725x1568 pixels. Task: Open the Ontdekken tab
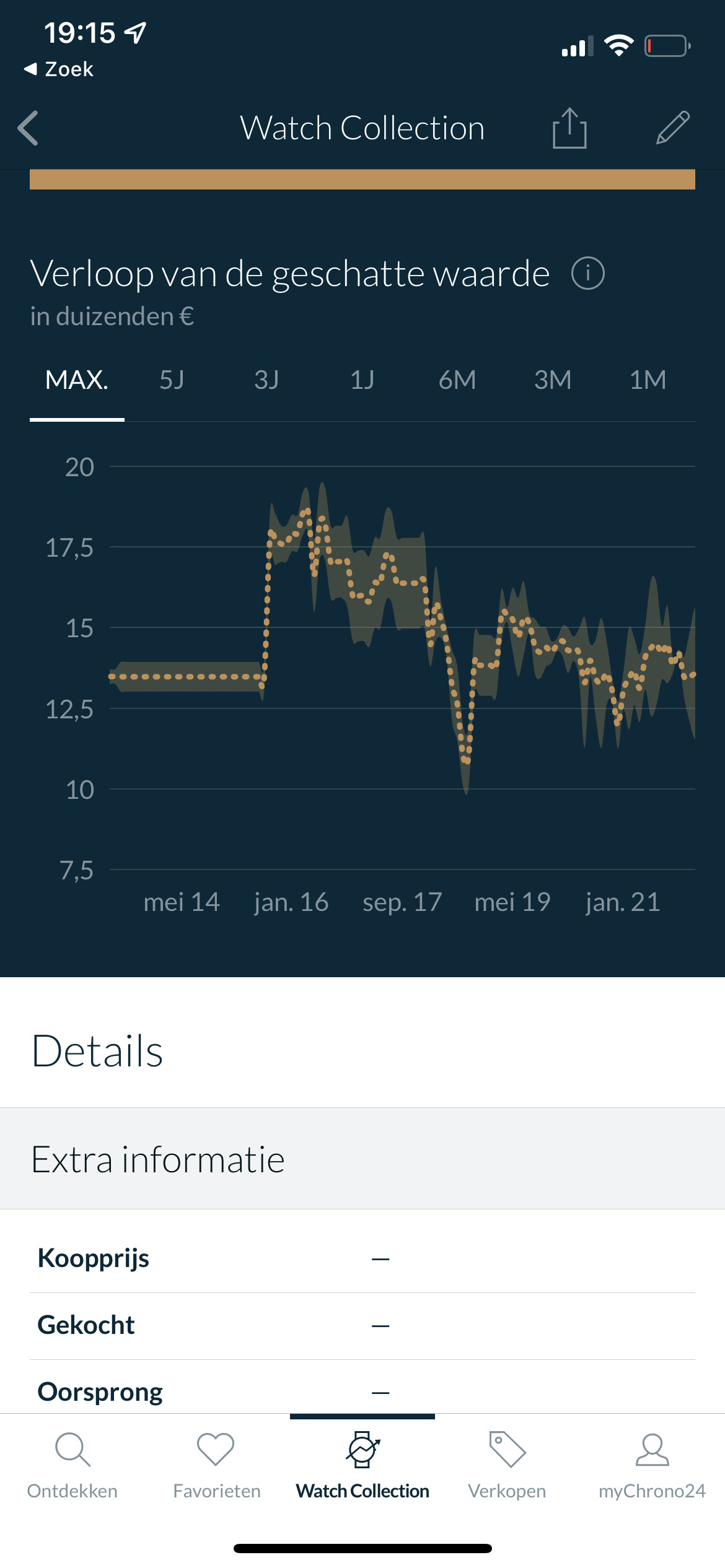pos(72,1466)
